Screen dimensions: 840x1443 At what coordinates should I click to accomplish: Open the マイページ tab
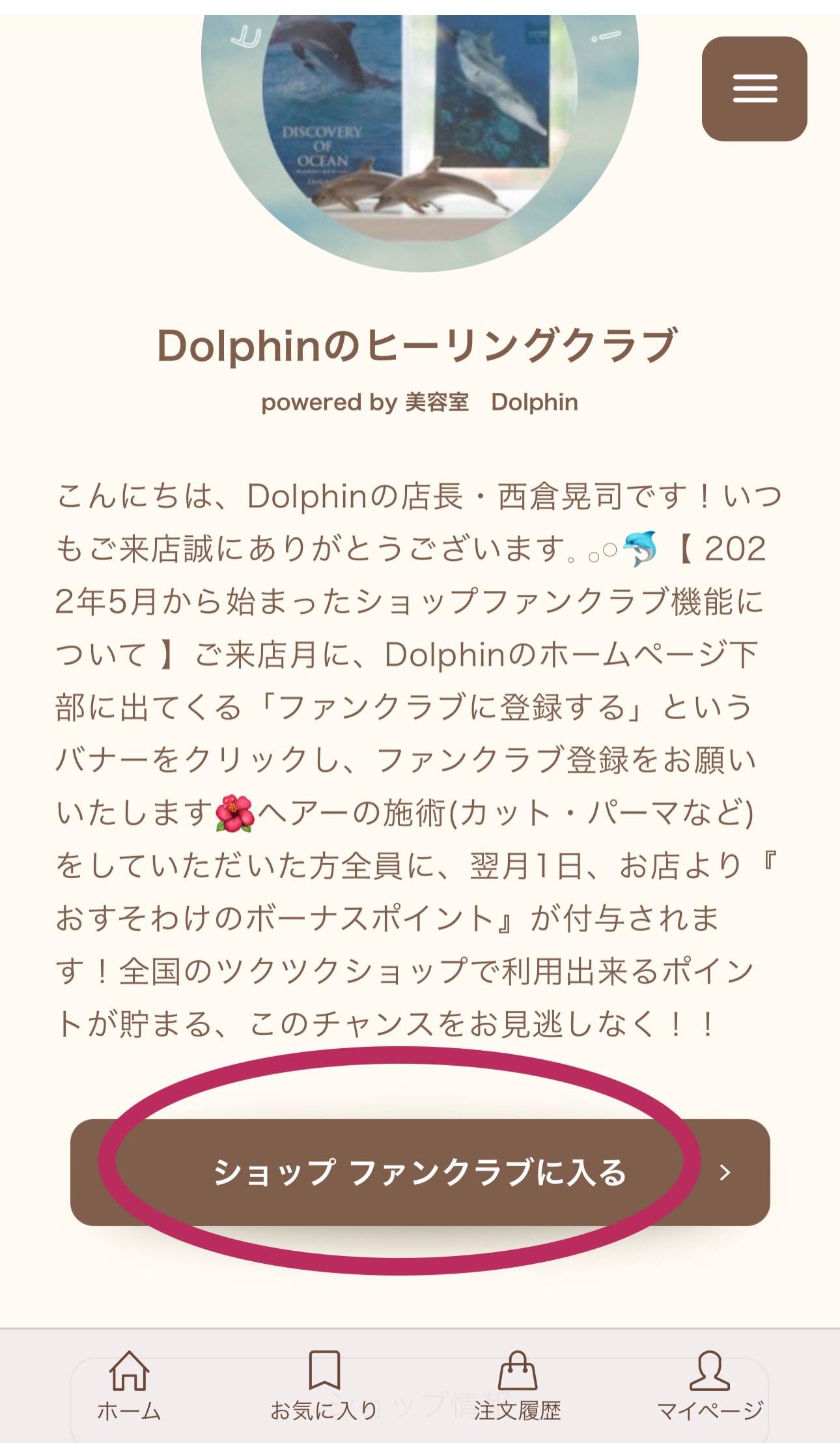pyautogui.click(x=710, y=1386)
